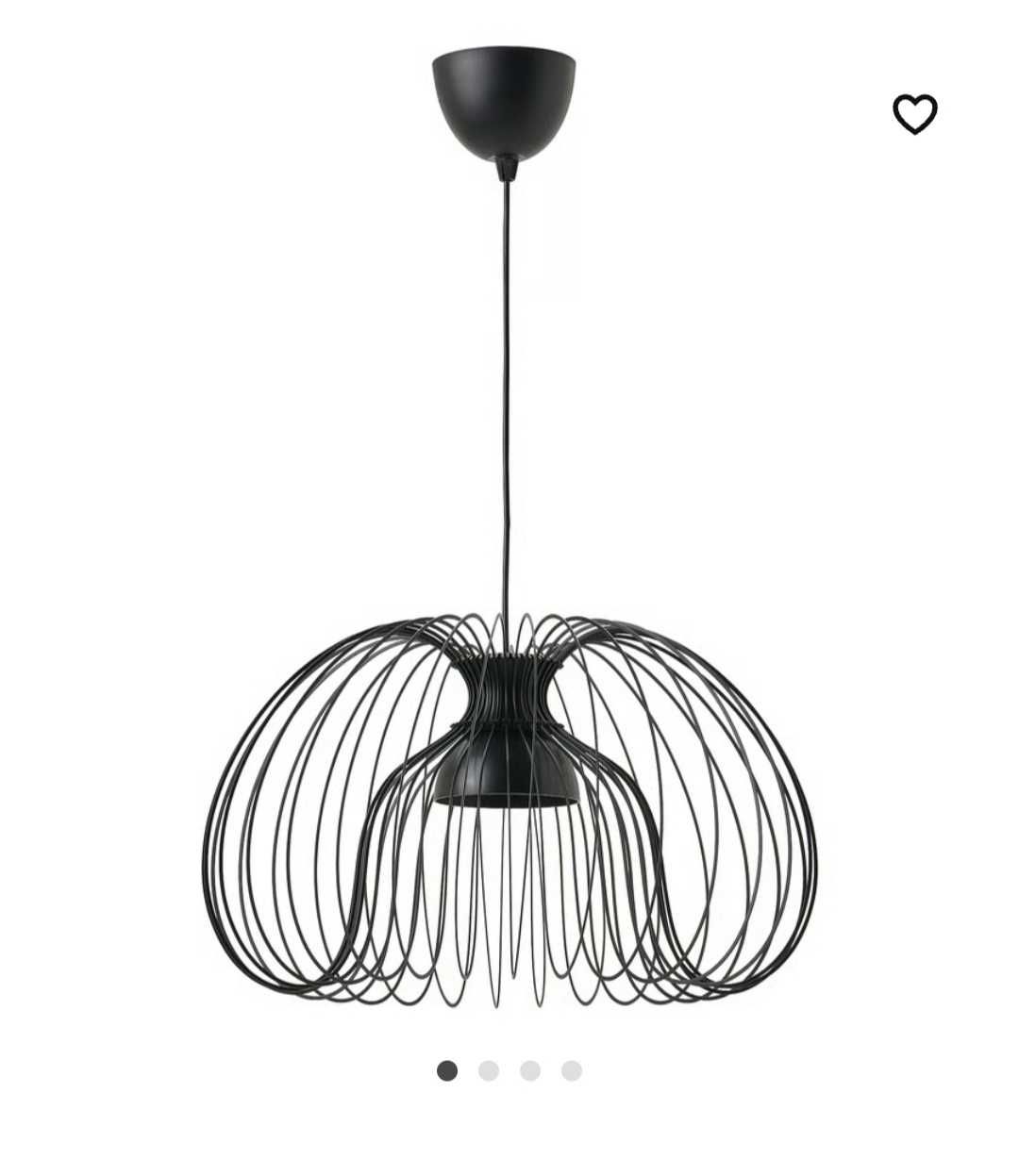Add the lamp to favorites with the heart
Image resolution: width=1019 pixels, height=1176 pixels.
tap(914, 114)
